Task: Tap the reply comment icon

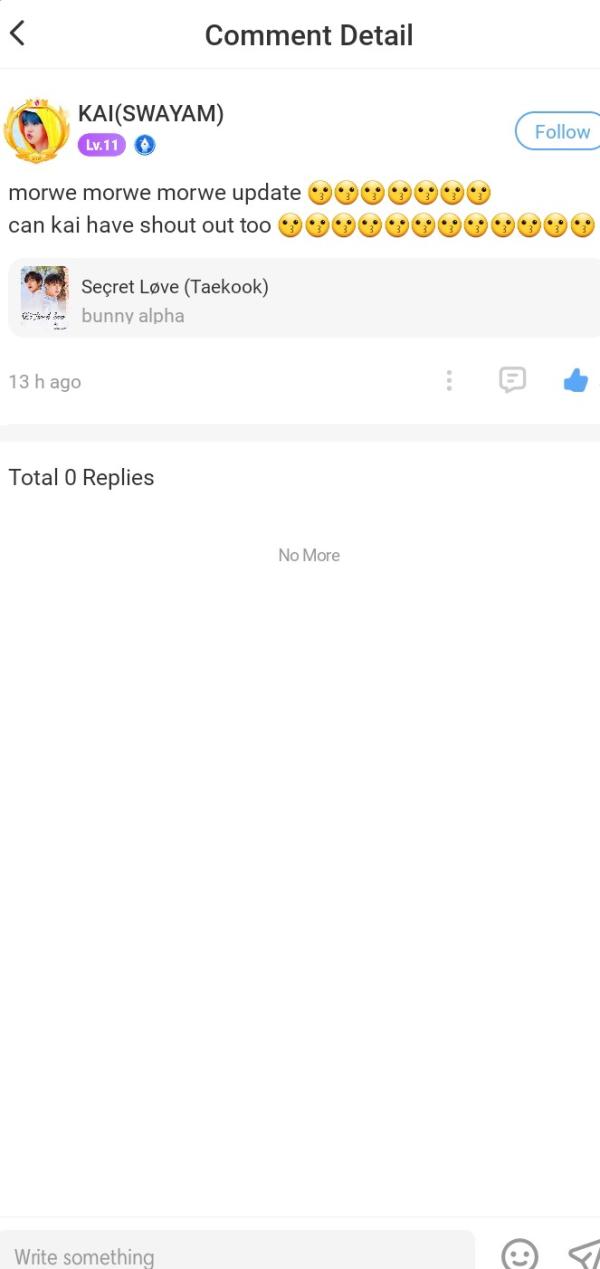Action: (x=512, y=380)
